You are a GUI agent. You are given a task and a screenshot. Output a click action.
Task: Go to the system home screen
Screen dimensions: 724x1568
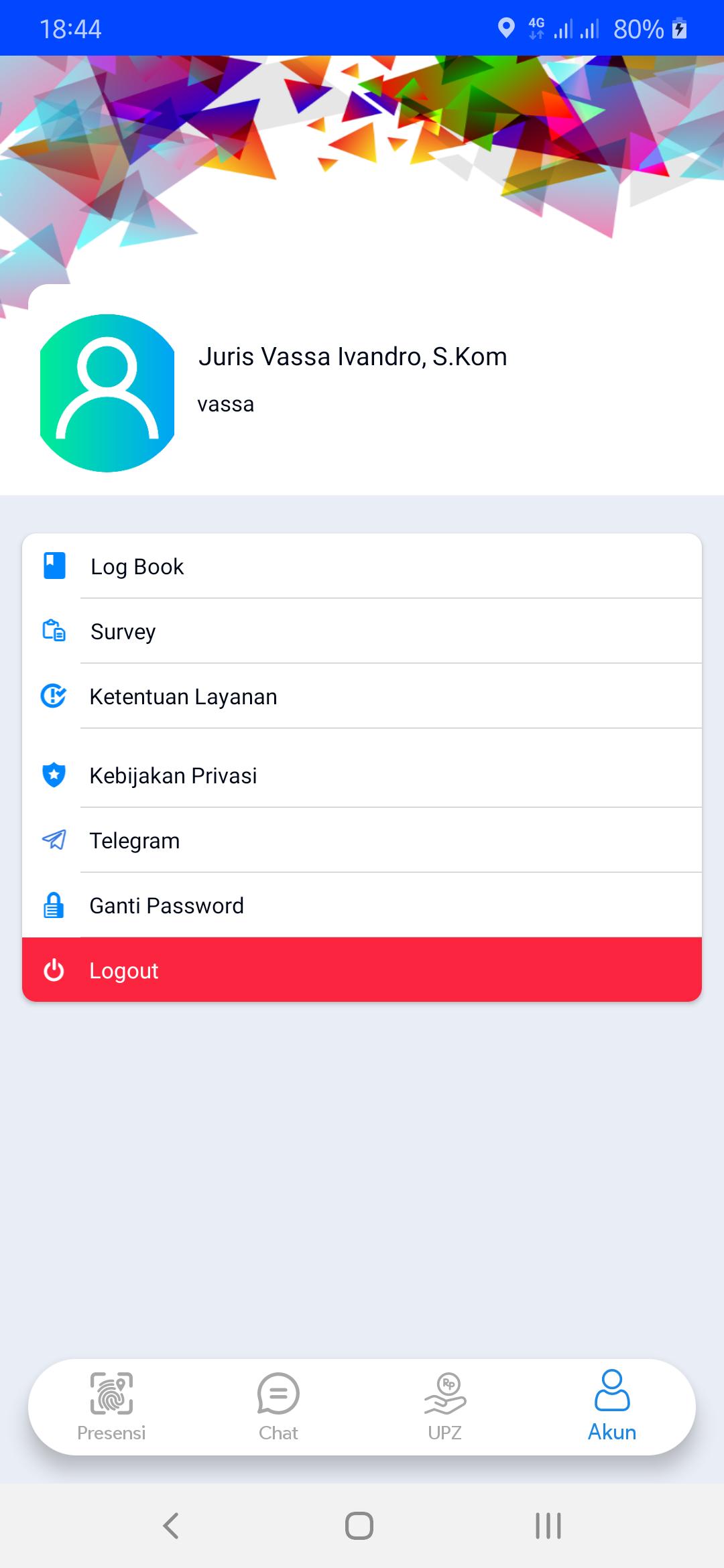point(359,1526)
